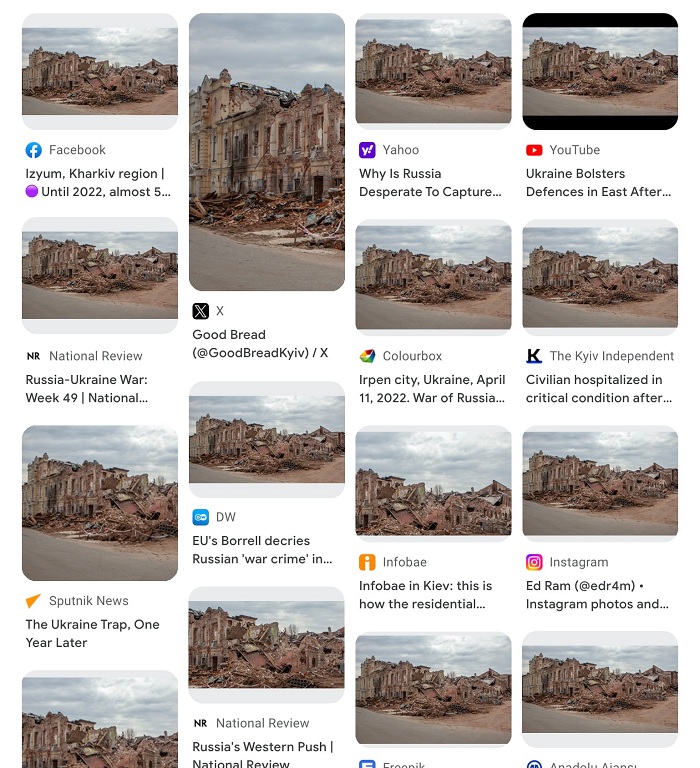Select the Colourbox Irpen city image result
Image resolution: width=700 pixels, height=768 pixels.
pos(433,277)
